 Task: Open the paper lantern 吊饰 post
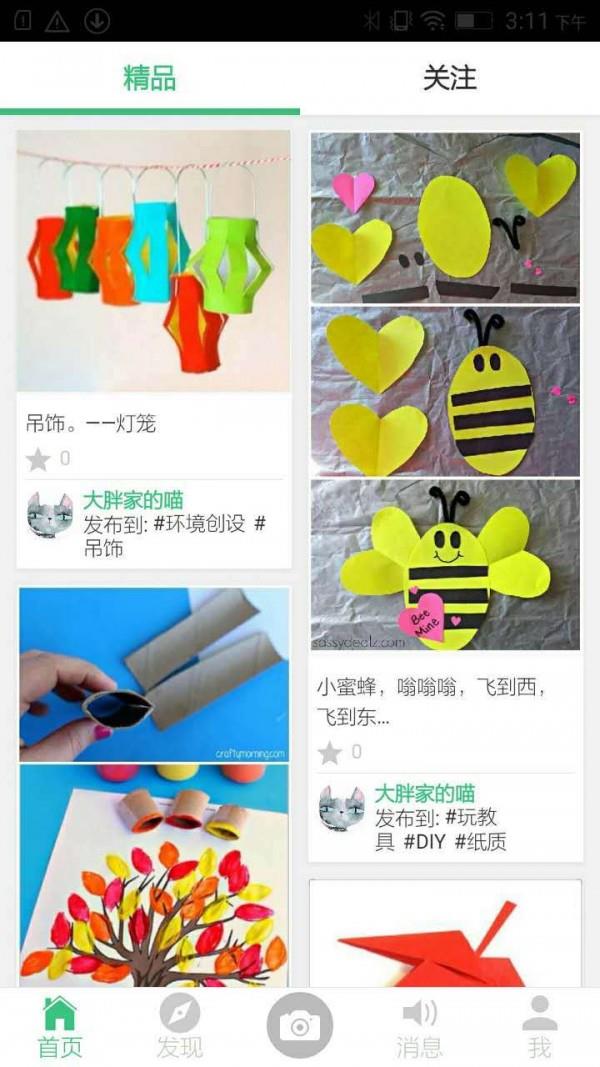153,261
